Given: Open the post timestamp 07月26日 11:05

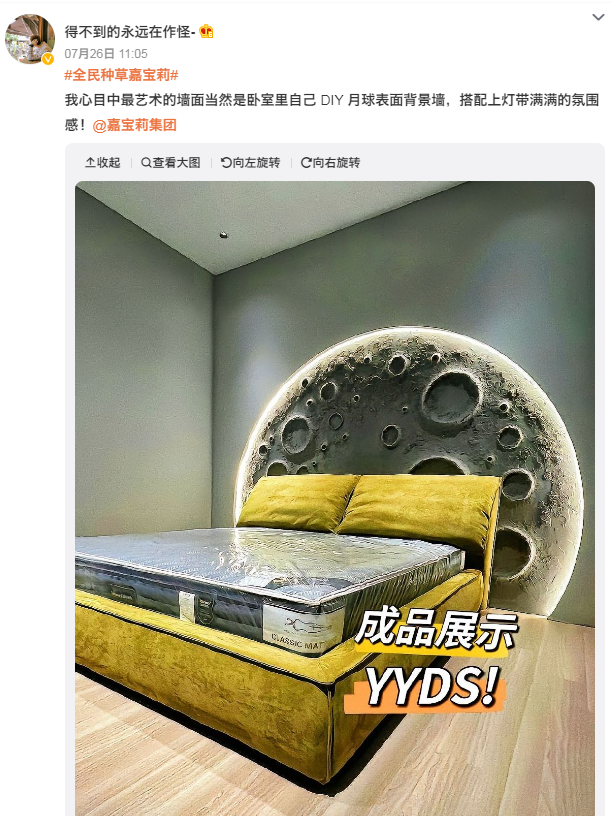Looking at the screenshot, I should pyautogui.click(x=106, y=53).
